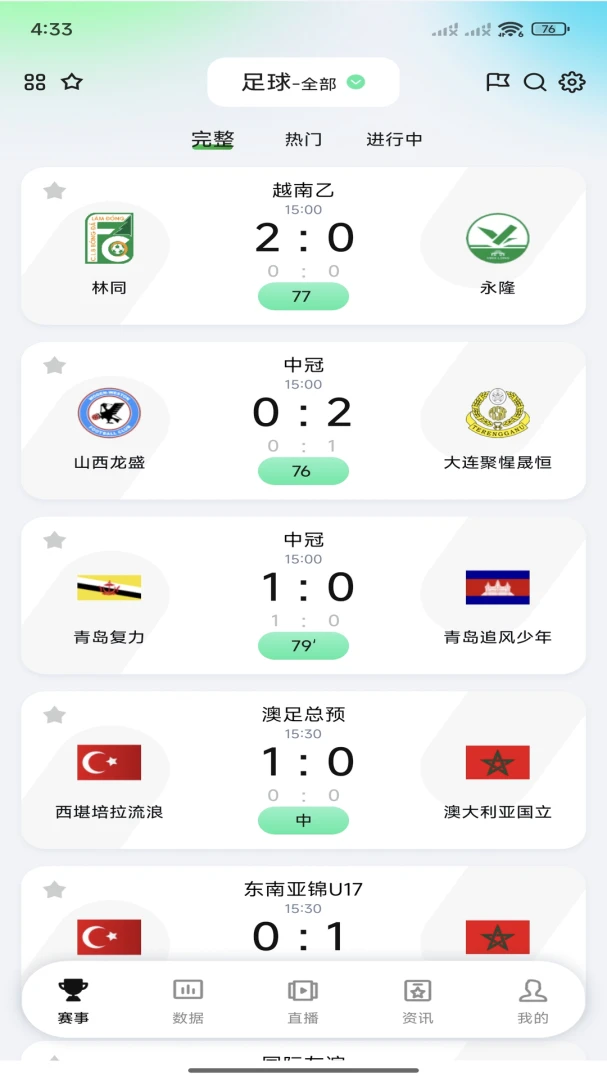Open the 直播 live tab
The image size is (607, 1080).
[303, 1001]
